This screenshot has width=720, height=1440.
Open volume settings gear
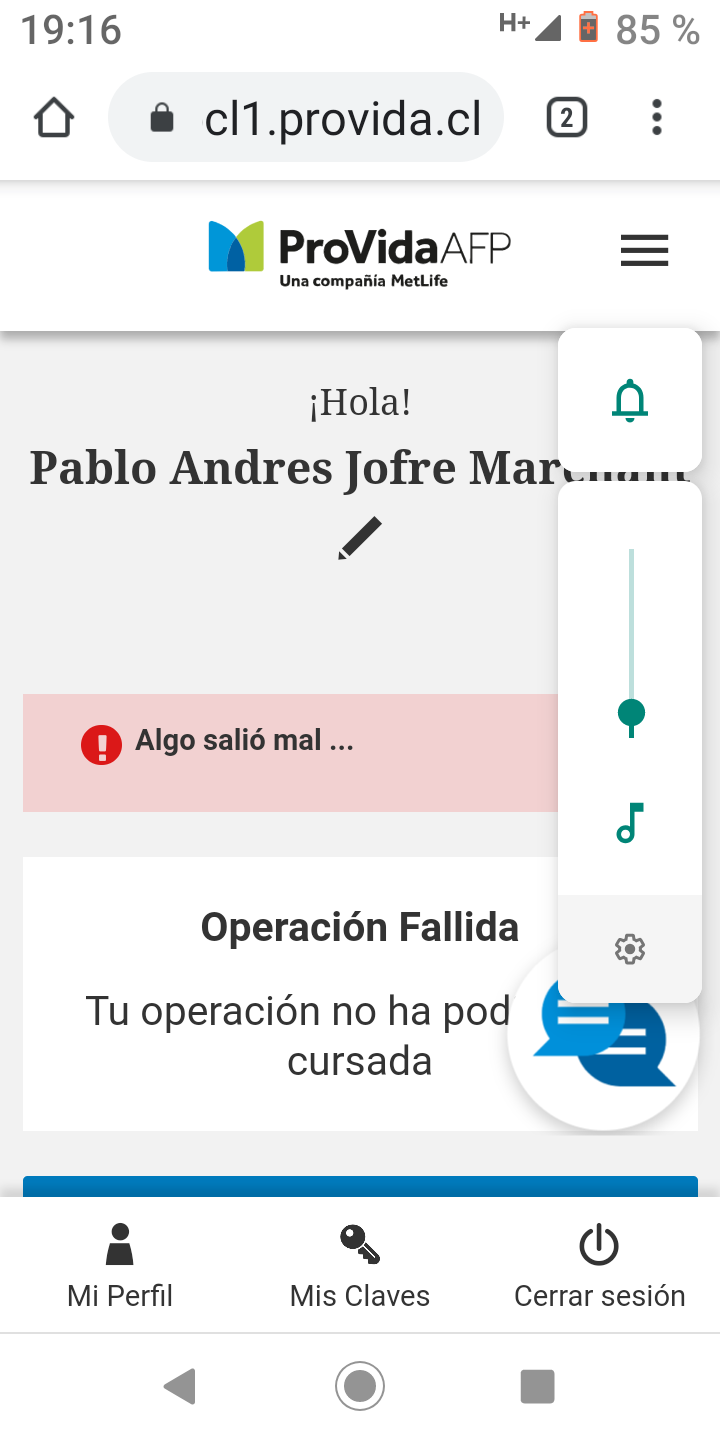pos(630,948)
